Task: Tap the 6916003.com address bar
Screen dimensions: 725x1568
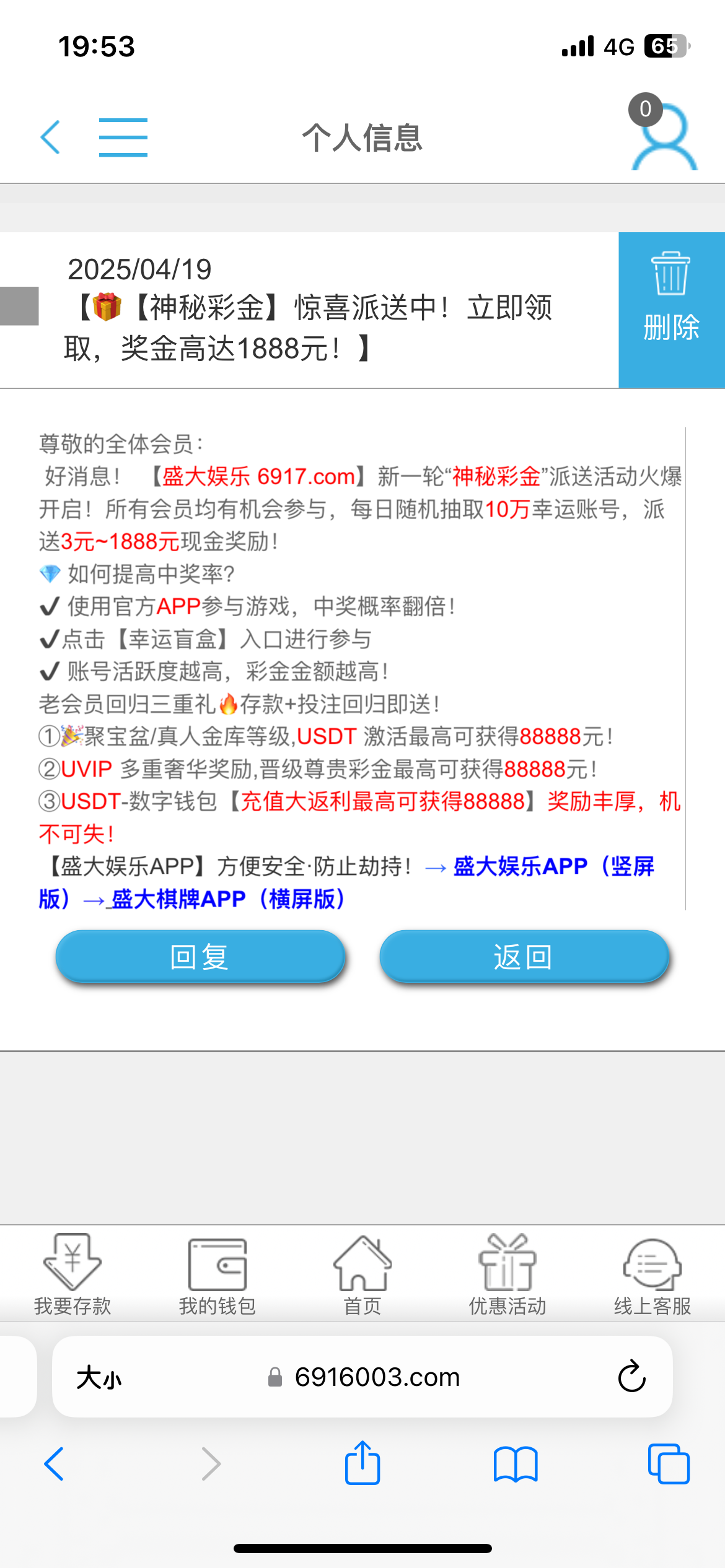Action: [364, 1377]
